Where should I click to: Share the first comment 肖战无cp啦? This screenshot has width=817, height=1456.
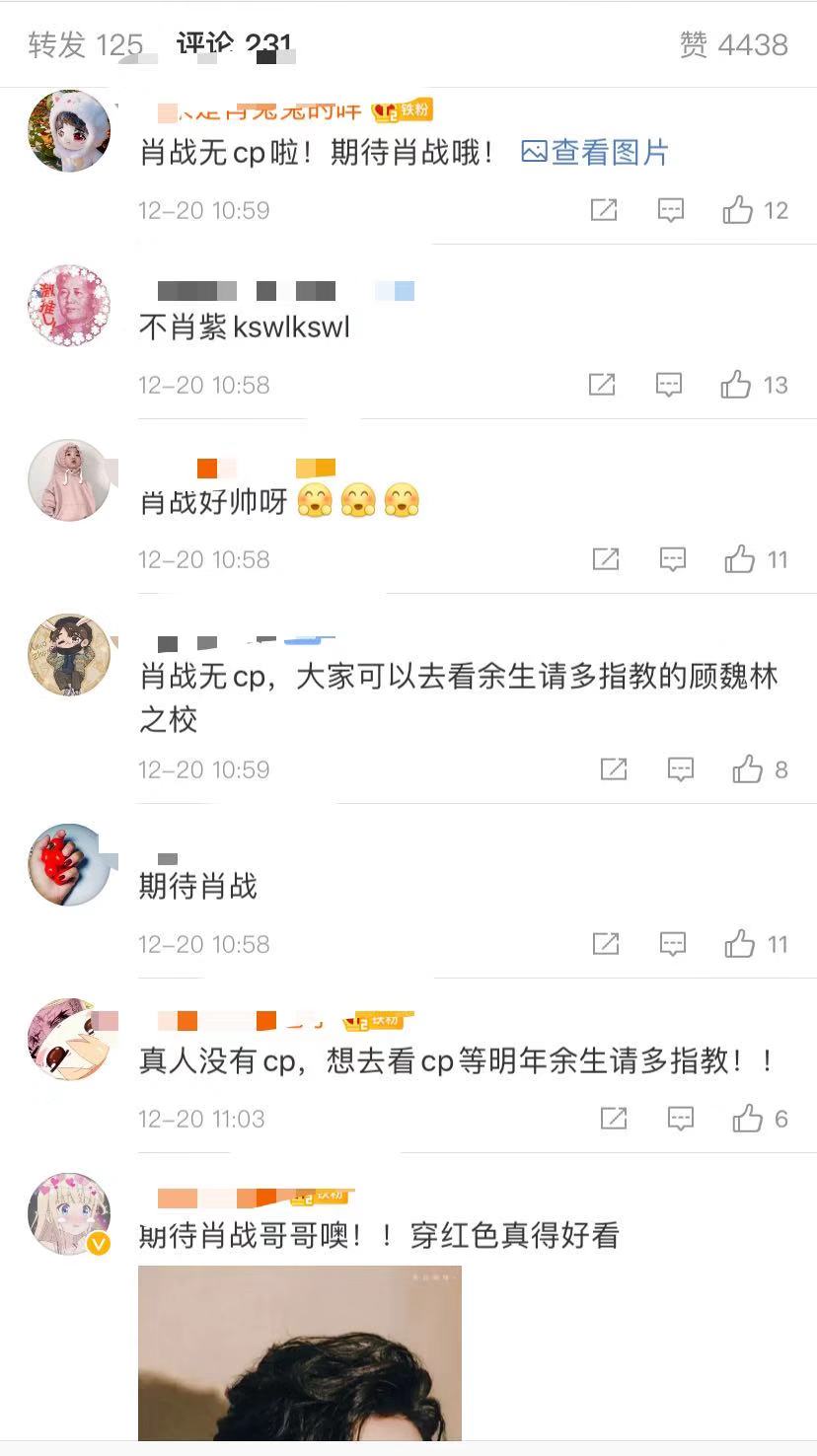(x=604, y=209)
